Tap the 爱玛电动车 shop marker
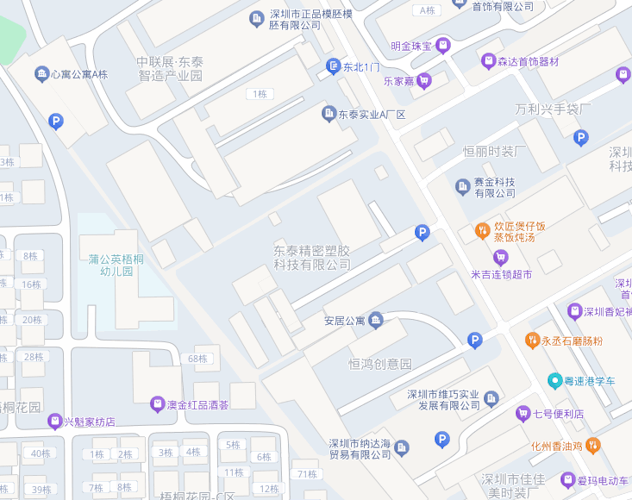 tap(568, 480)
